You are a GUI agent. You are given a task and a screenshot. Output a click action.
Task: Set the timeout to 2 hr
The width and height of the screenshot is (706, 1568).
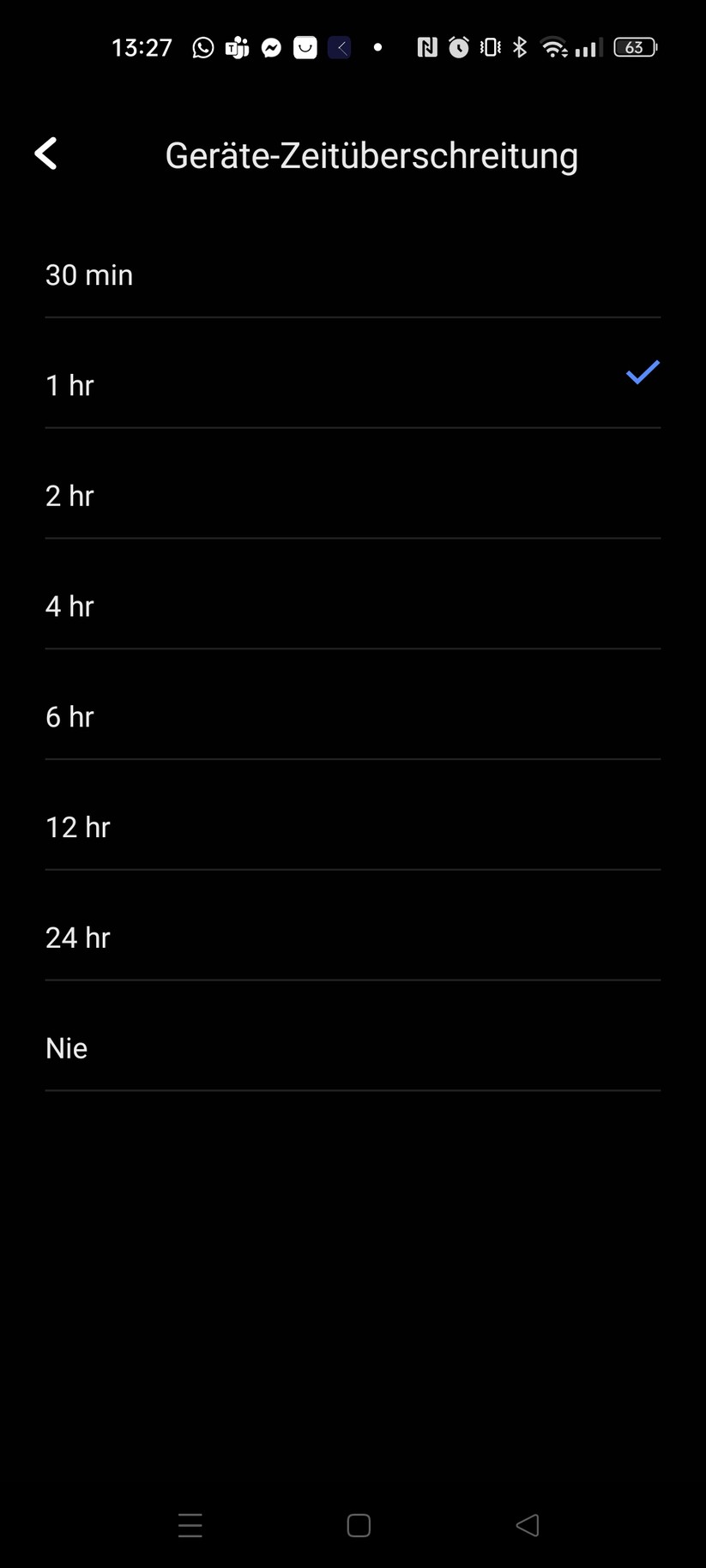(70, 497)
